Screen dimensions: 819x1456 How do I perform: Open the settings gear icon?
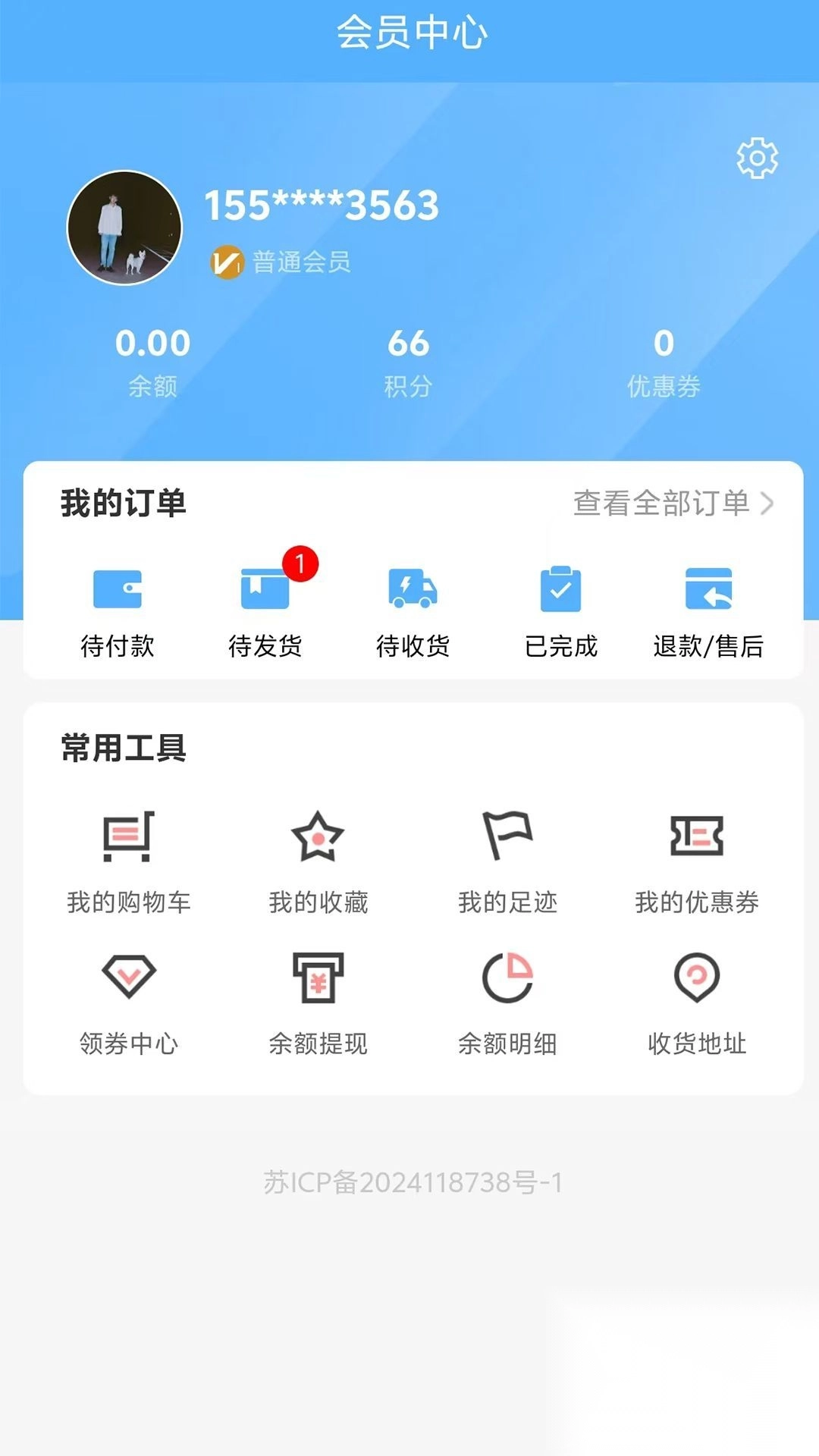(756, 158)
